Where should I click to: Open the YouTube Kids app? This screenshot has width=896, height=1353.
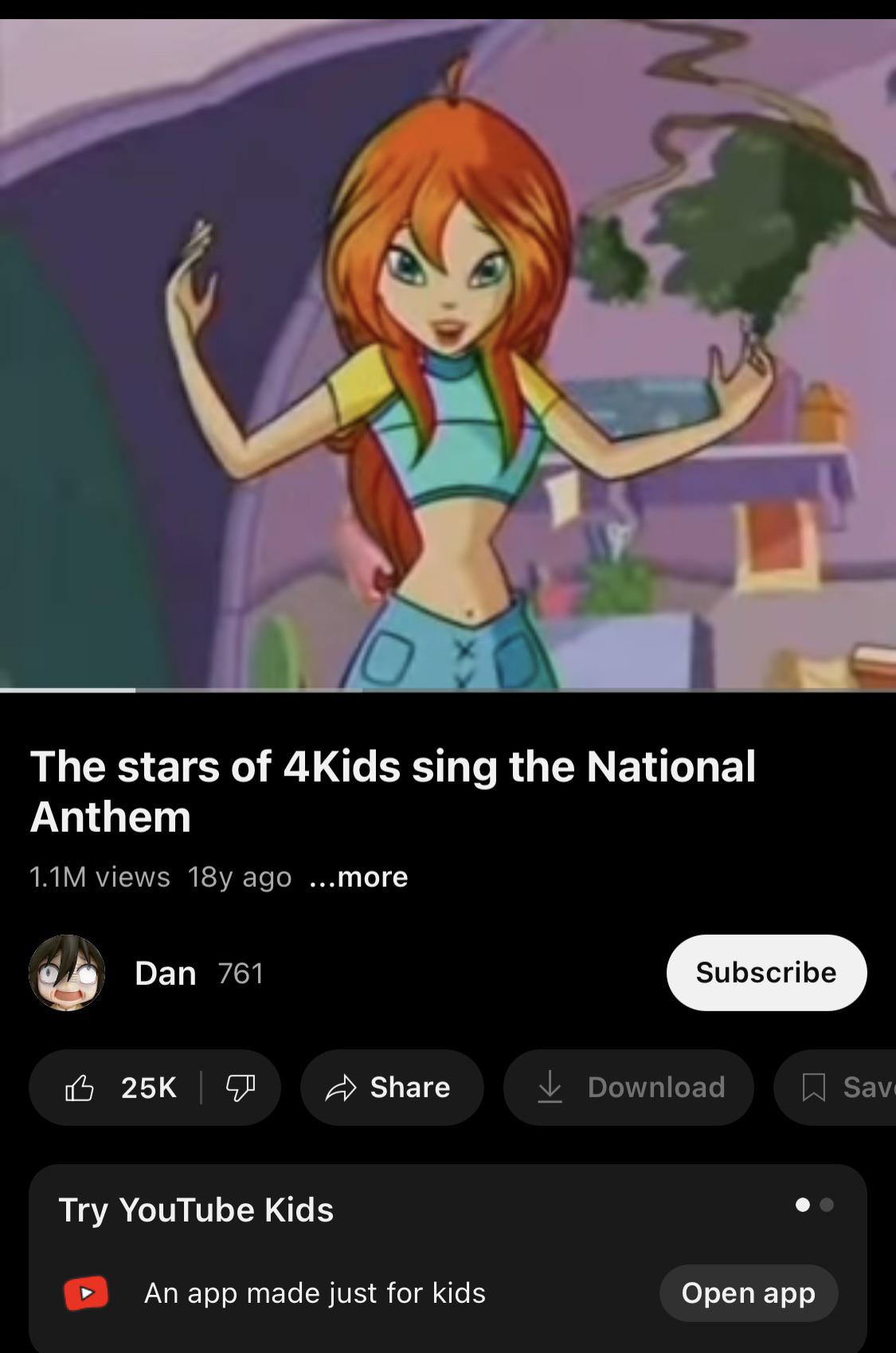point(748,1292)
